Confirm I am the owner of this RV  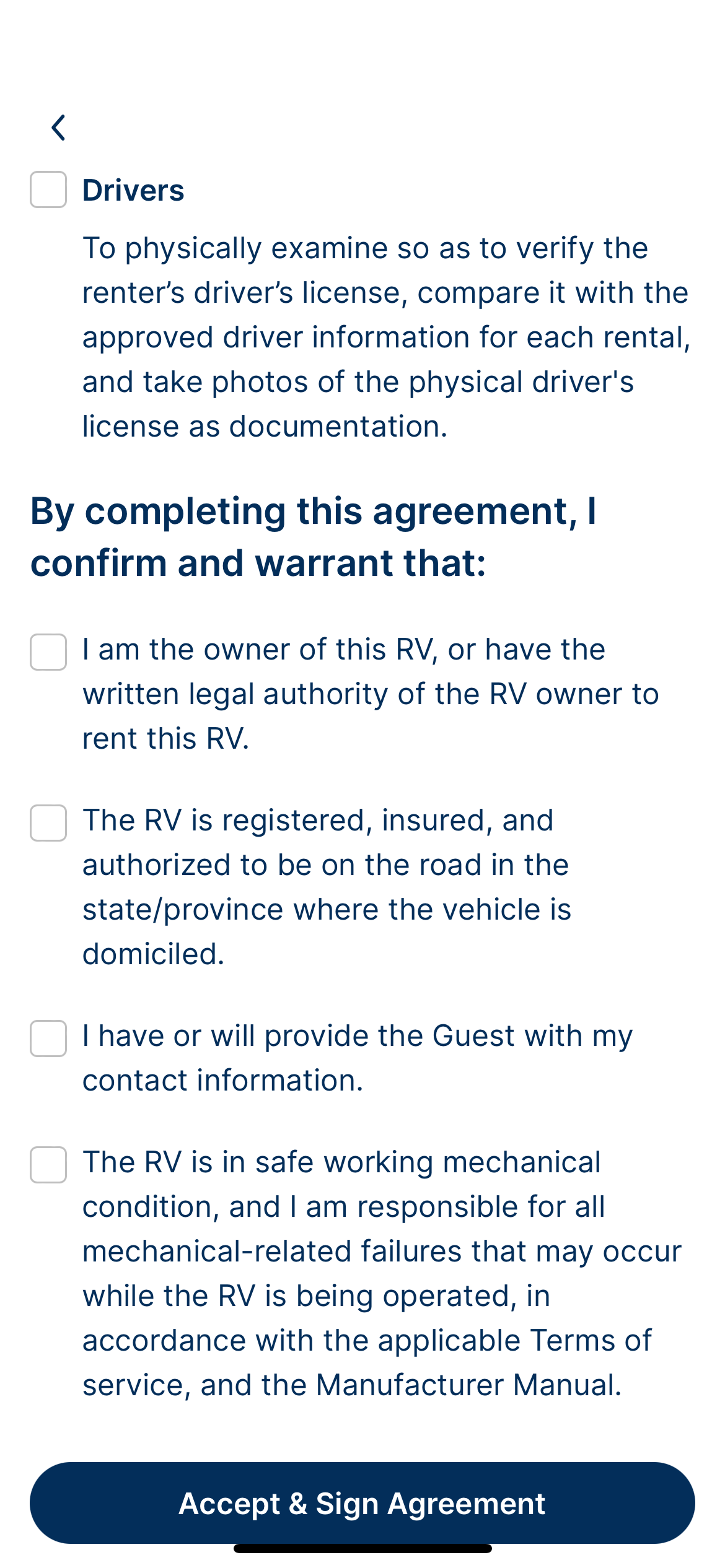click(48, 651)
